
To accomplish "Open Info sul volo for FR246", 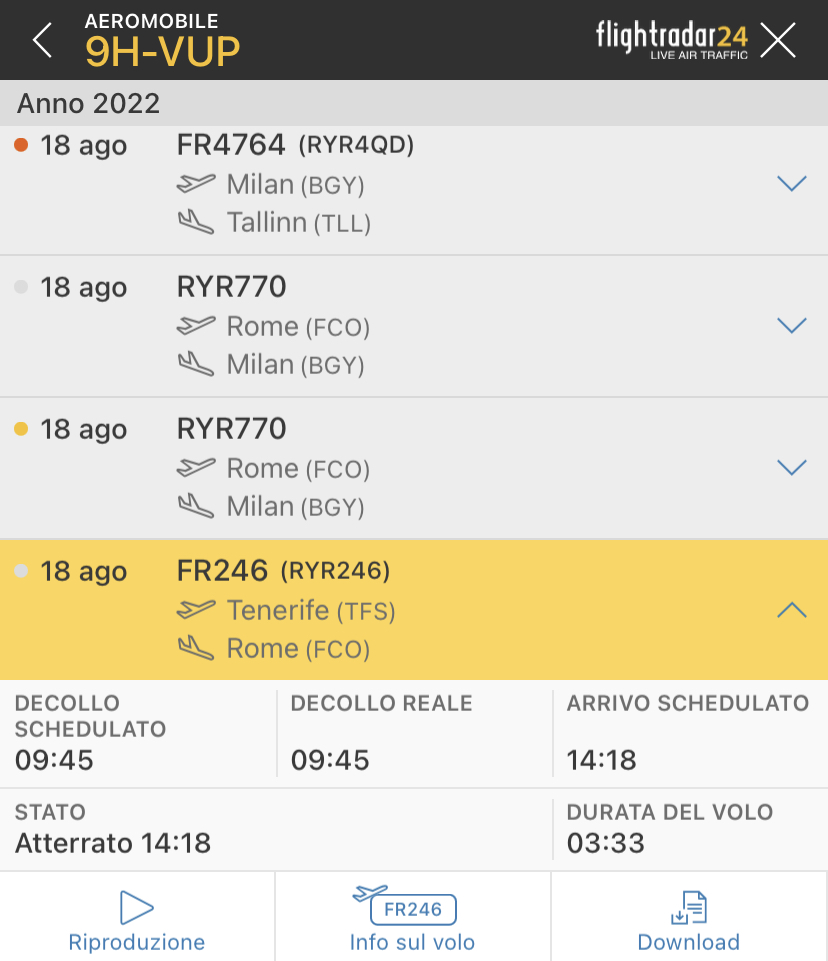I will (x=412, y=920).
